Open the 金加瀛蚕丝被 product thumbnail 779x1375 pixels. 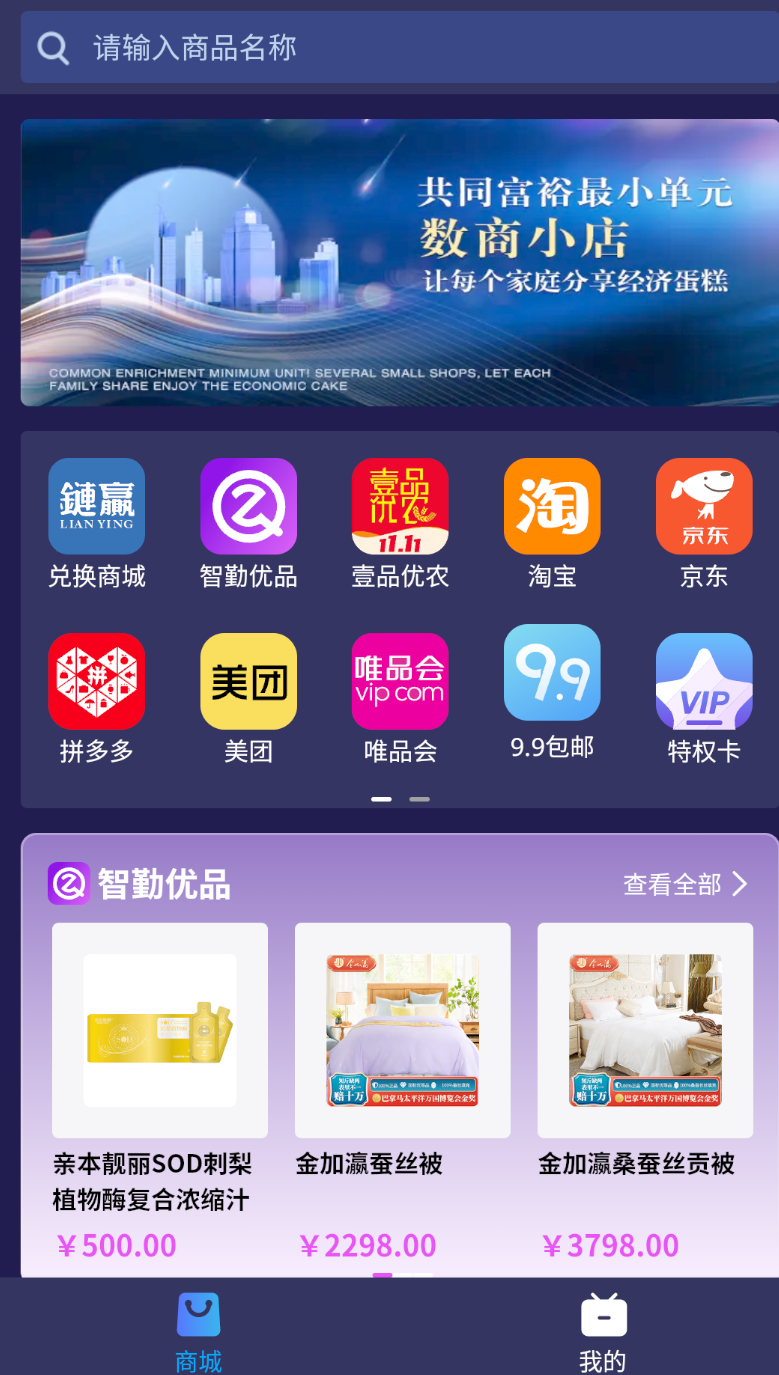pyautogui.click(x=401, y=1030)
